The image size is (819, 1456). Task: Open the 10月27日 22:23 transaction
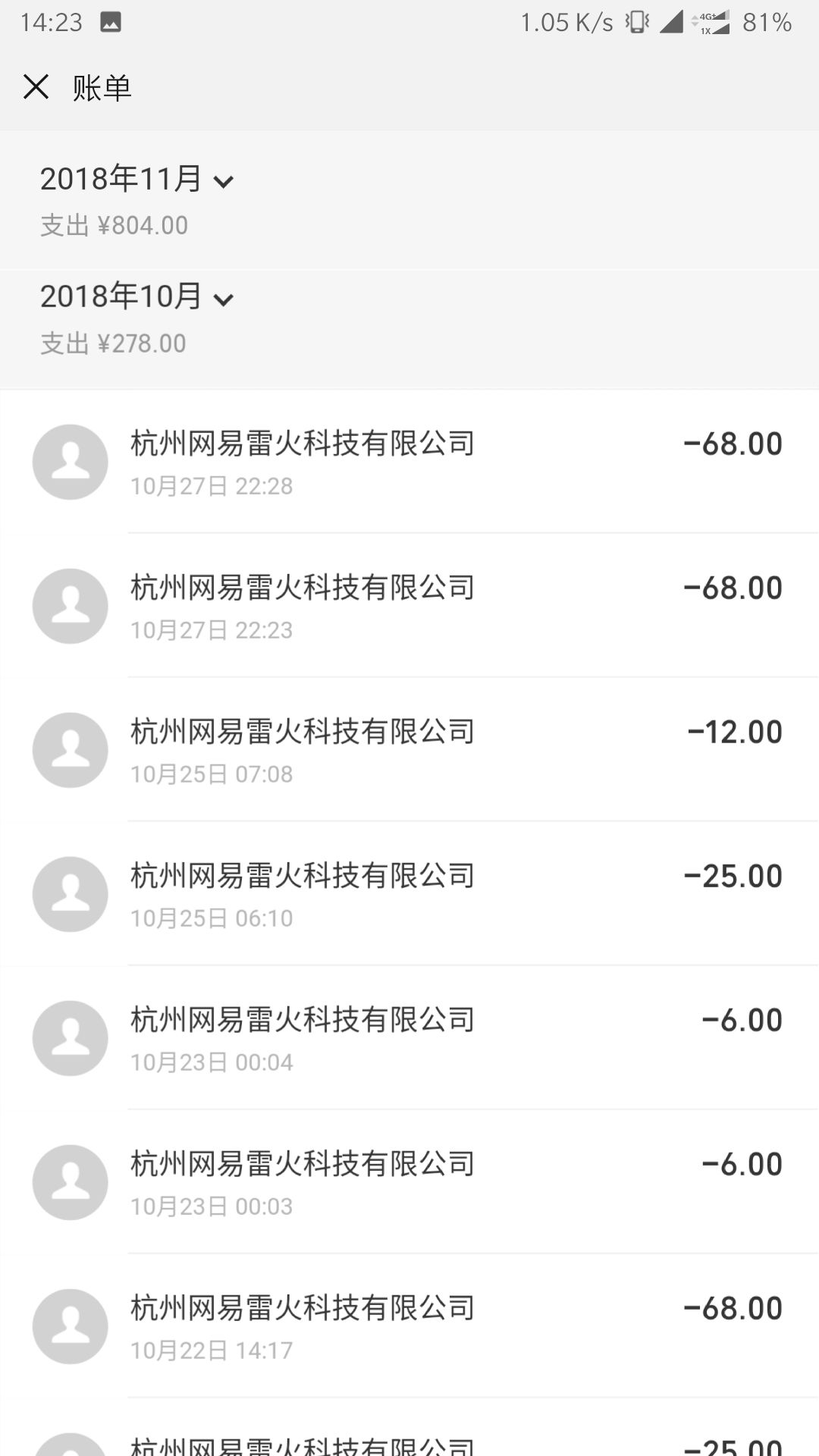tap(409, 606)
